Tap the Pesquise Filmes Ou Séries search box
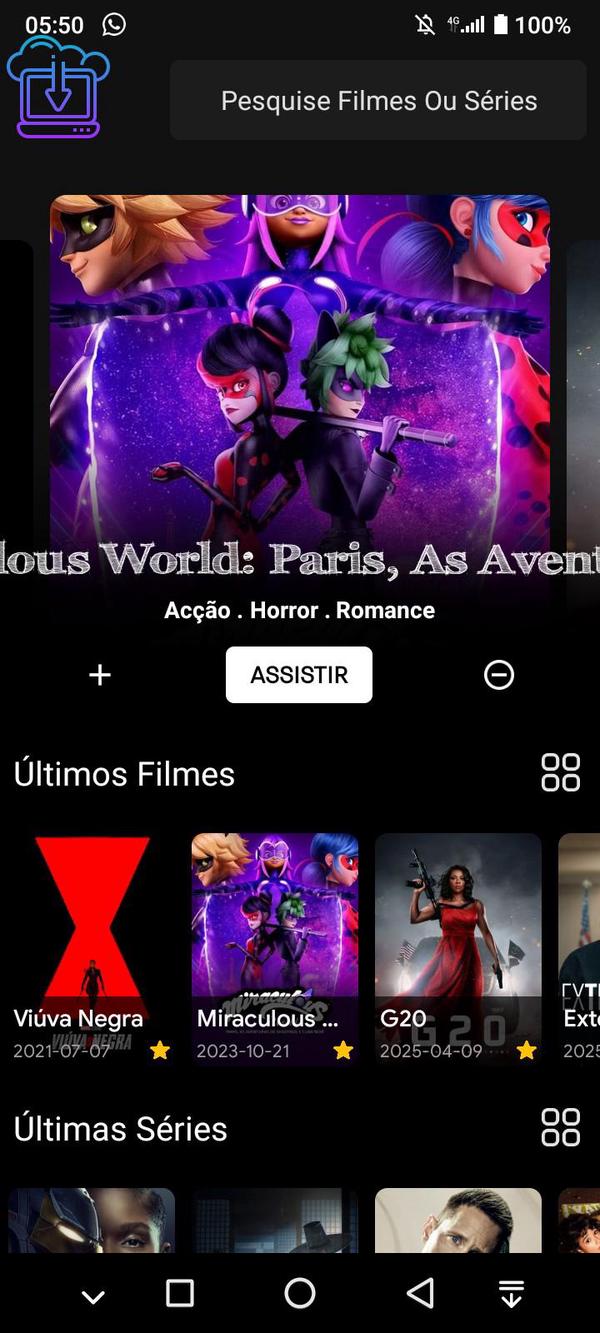 click(x=378, y=101)
